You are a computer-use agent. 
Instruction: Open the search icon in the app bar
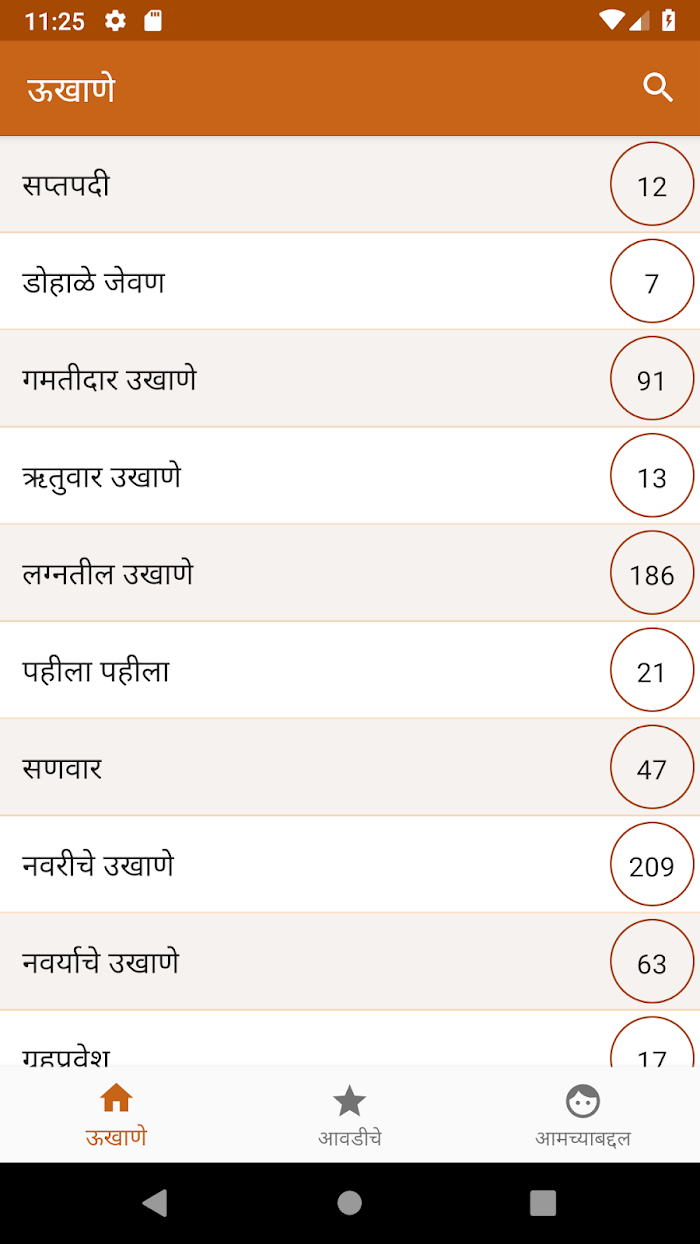click(658, 88)
